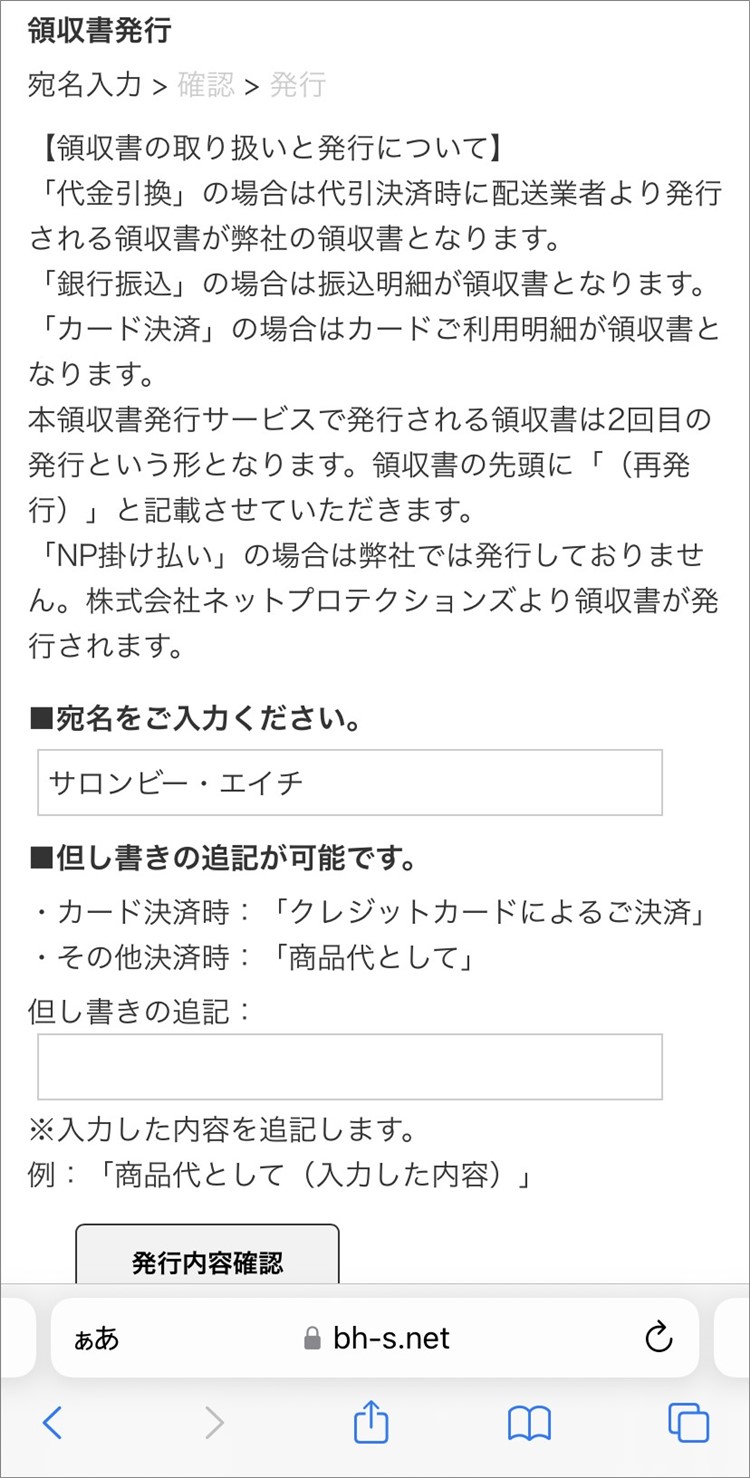Reload the bh-s.net page
Image resolution: width=750 pixels, height=1478 pixels.
658,1338
